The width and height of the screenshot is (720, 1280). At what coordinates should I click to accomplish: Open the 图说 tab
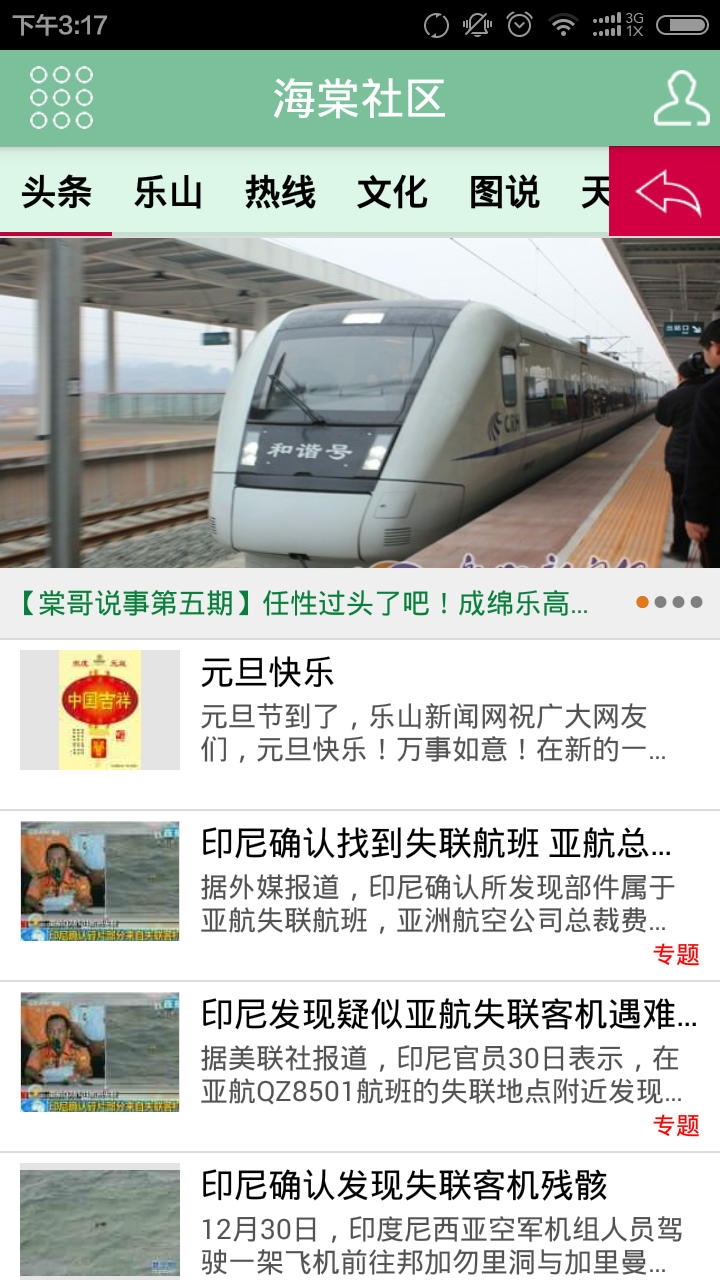(x=504, y=192)
